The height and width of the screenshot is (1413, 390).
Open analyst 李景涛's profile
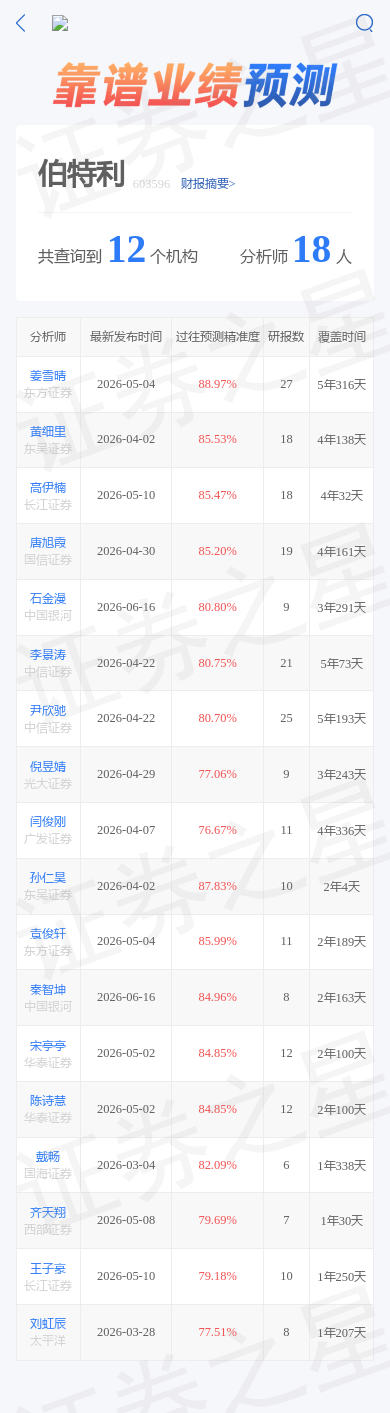(x=48, y=655)
